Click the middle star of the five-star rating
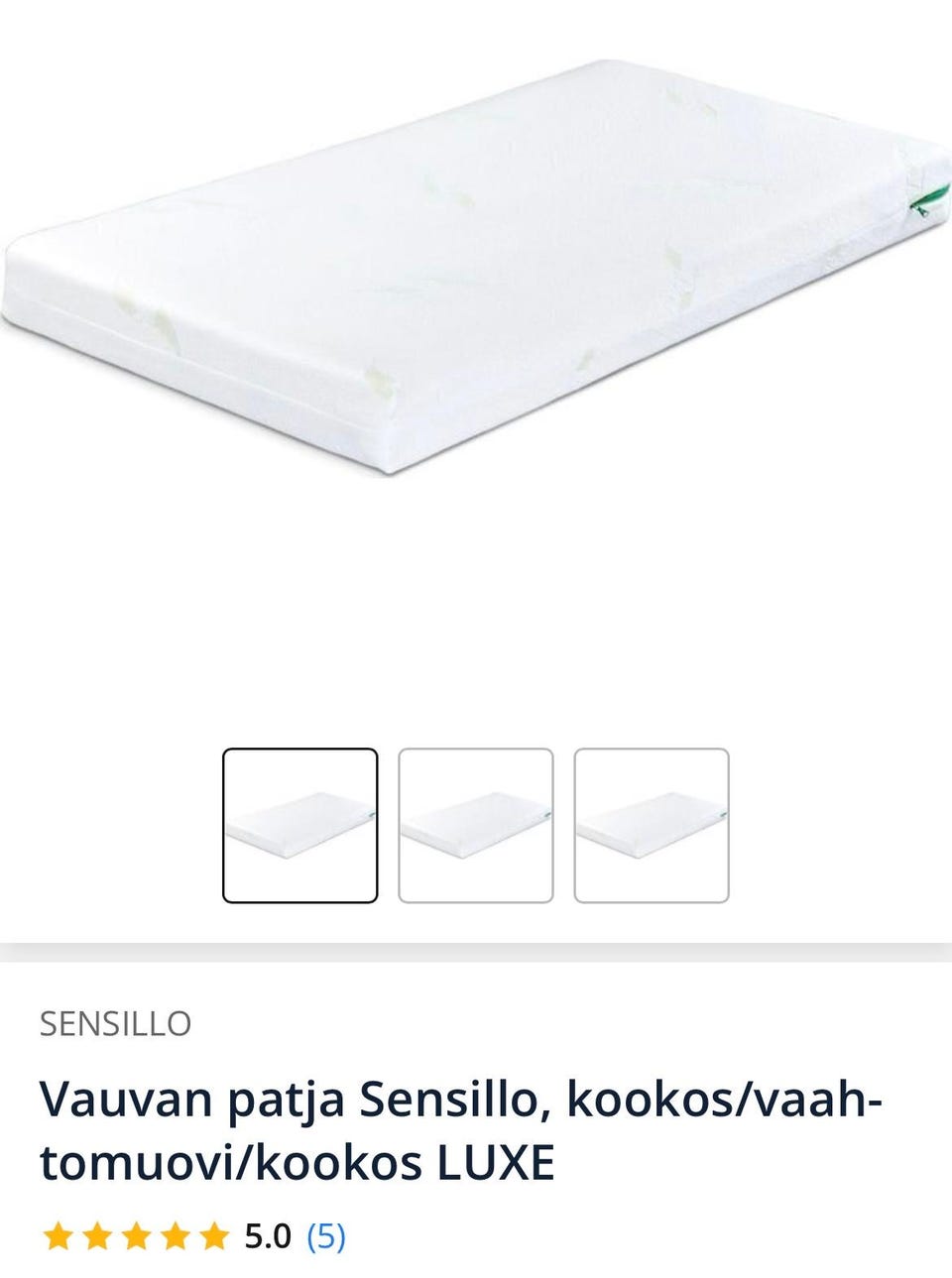 tap(137, 1235)
